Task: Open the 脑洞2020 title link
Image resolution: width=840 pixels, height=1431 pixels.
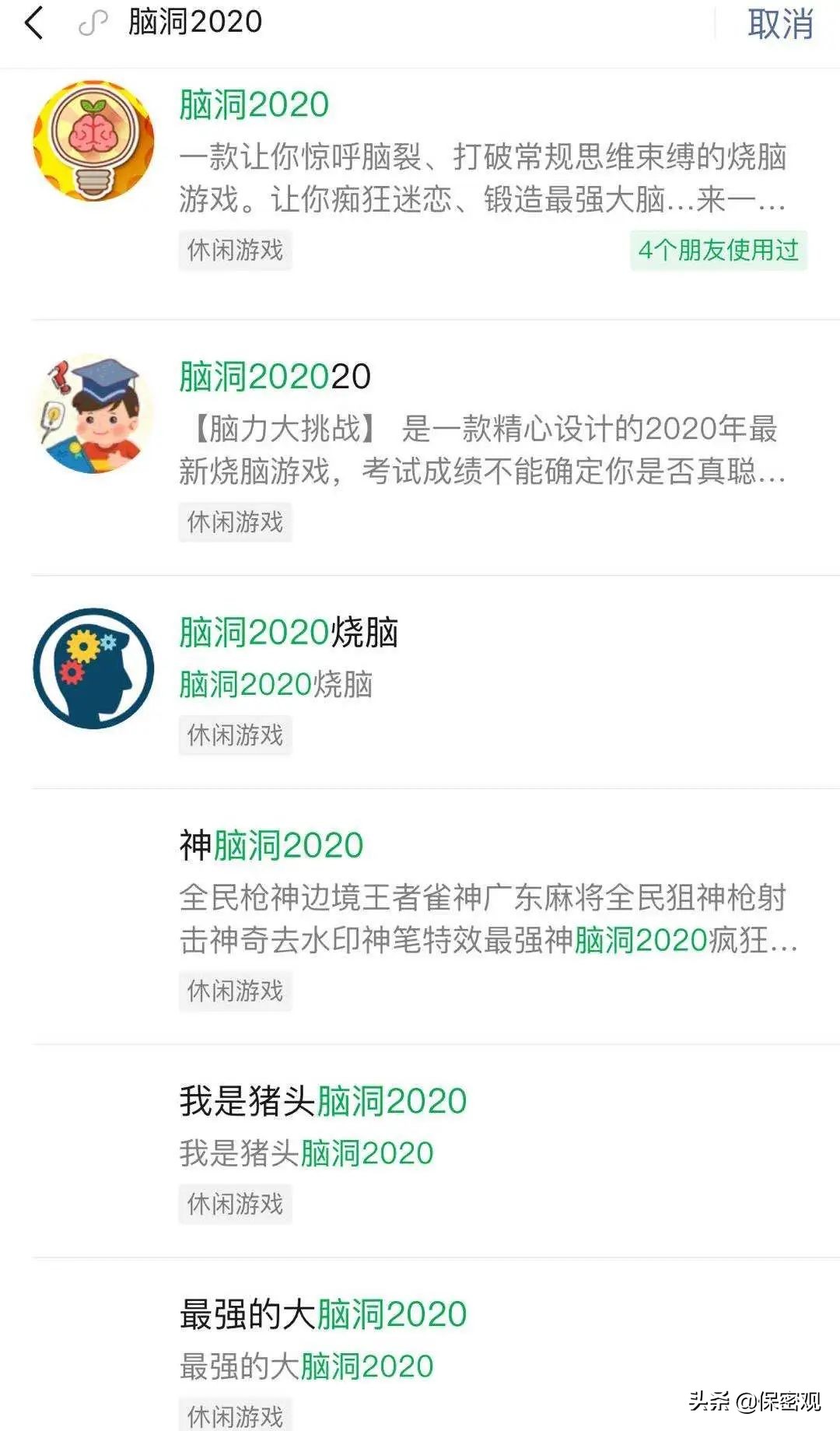Action: click(253, 103)
